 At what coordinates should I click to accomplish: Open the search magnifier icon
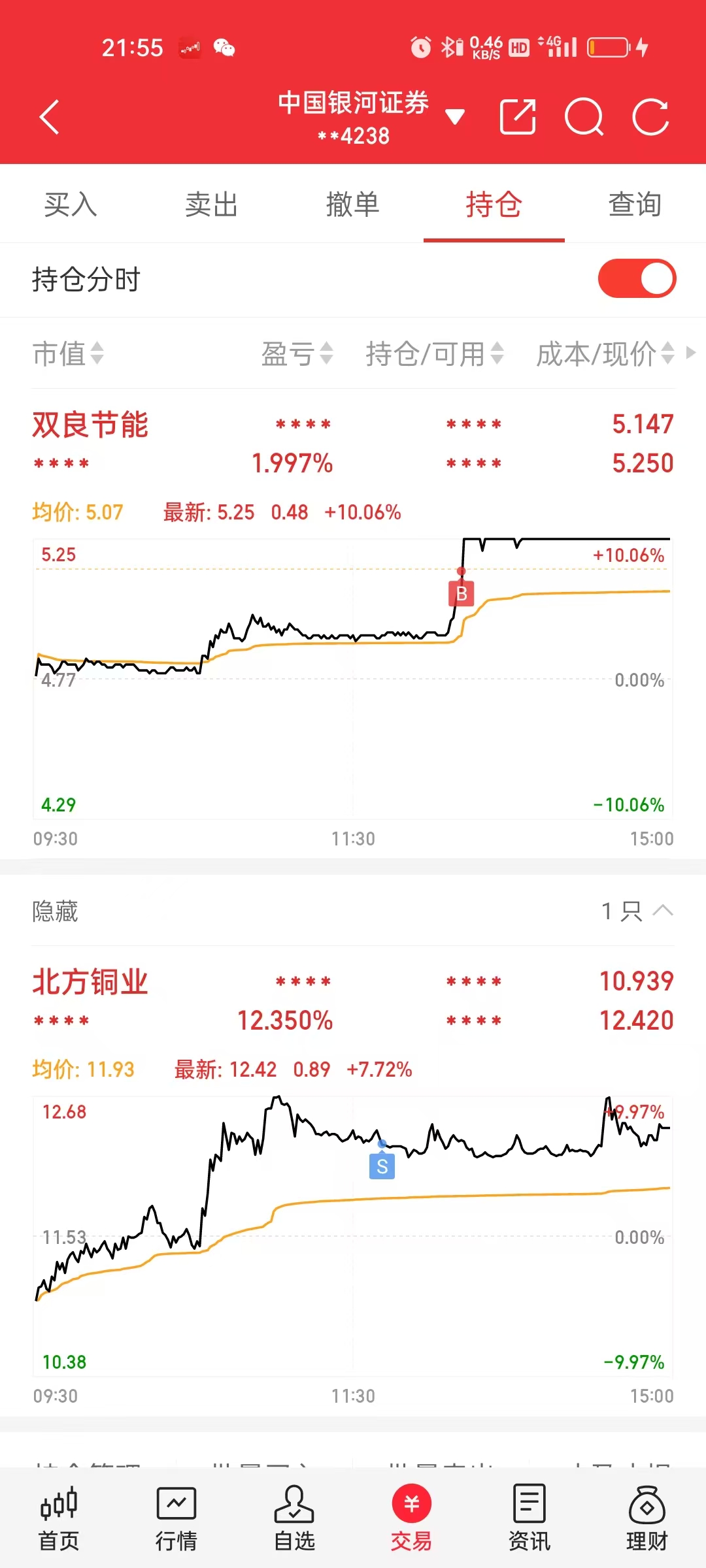[584, 118]
